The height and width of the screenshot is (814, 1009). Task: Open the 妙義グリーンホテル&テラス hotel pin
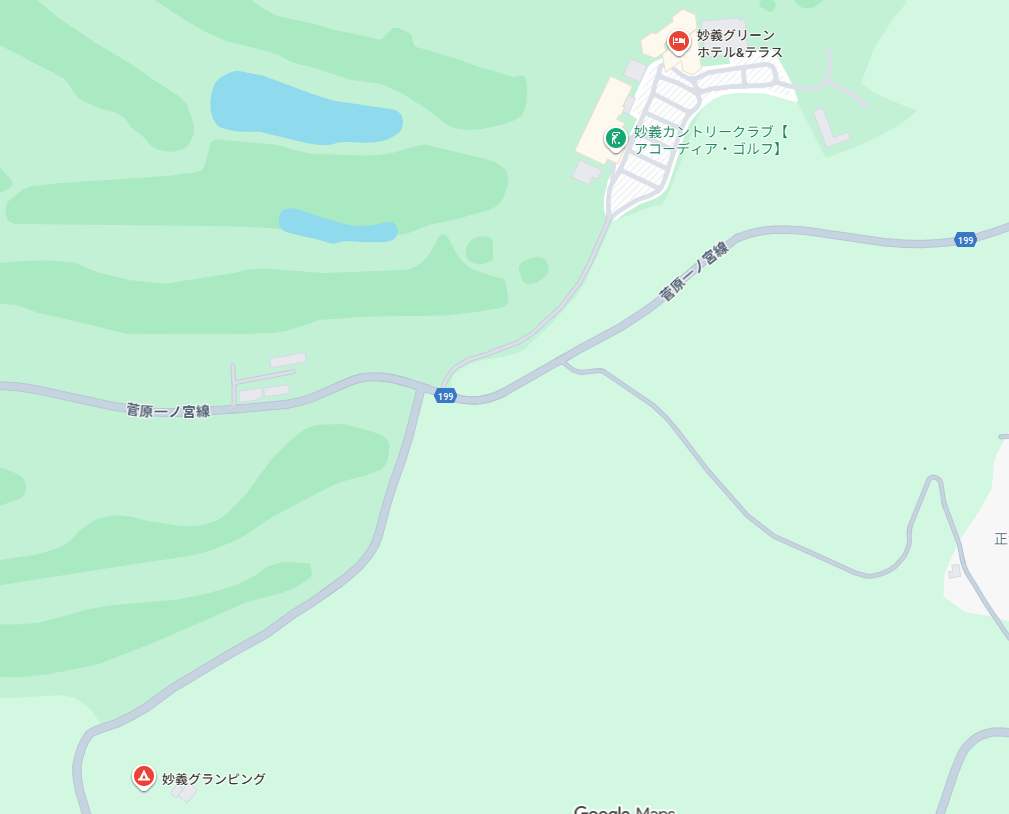click(x=679, y=42)
